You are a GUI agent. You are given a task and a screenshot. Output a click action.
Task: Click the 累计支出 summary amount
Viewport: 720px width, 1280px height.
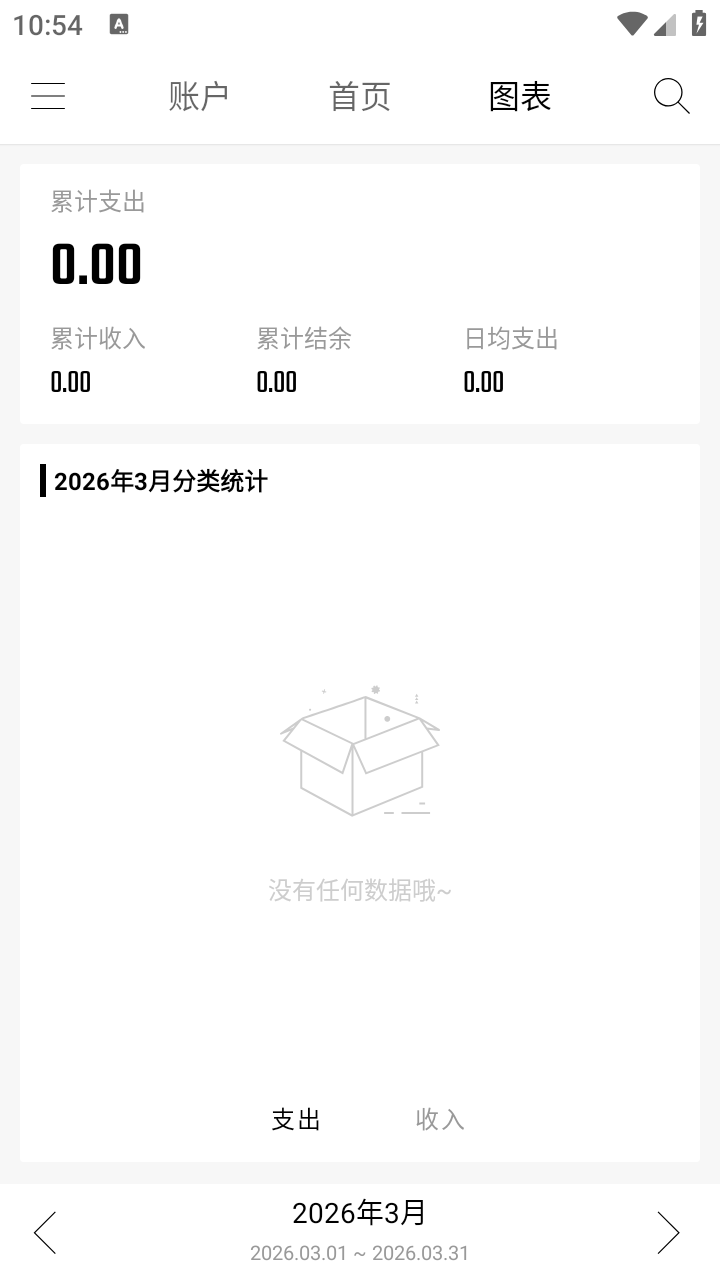97,263
